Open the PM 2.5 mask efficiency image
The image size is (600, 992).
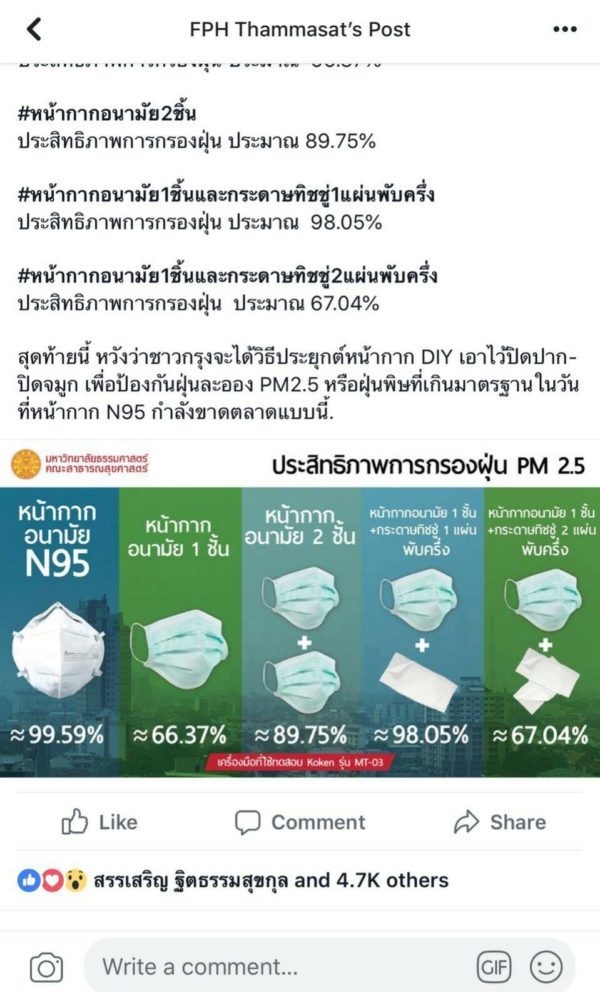point(300,609)
